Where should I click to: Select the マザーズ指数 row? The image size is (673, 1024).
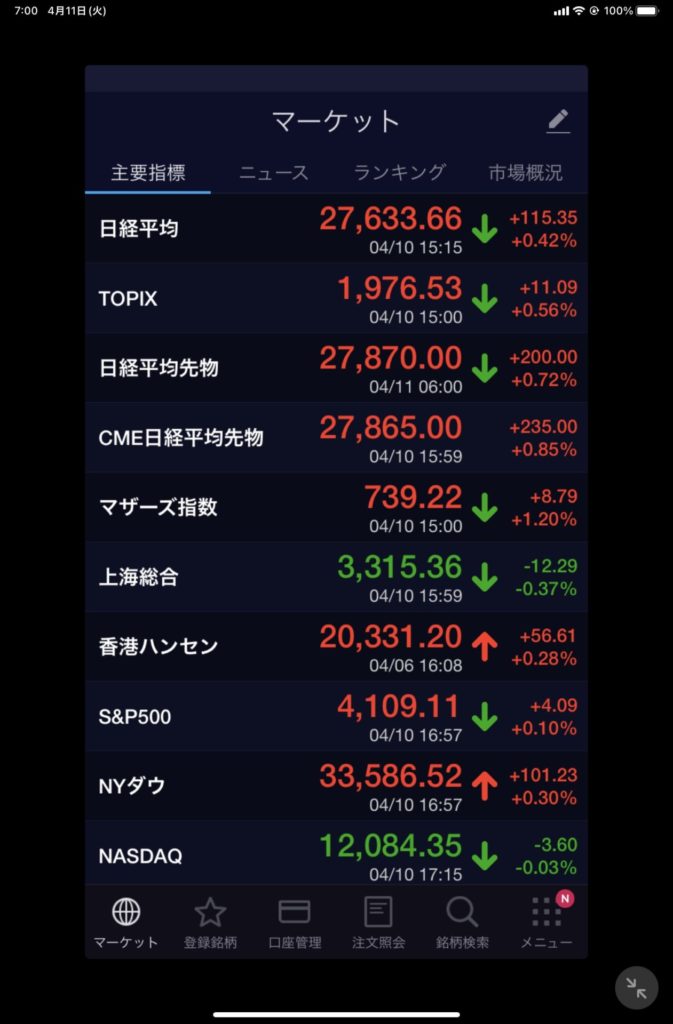pos(336,507)
